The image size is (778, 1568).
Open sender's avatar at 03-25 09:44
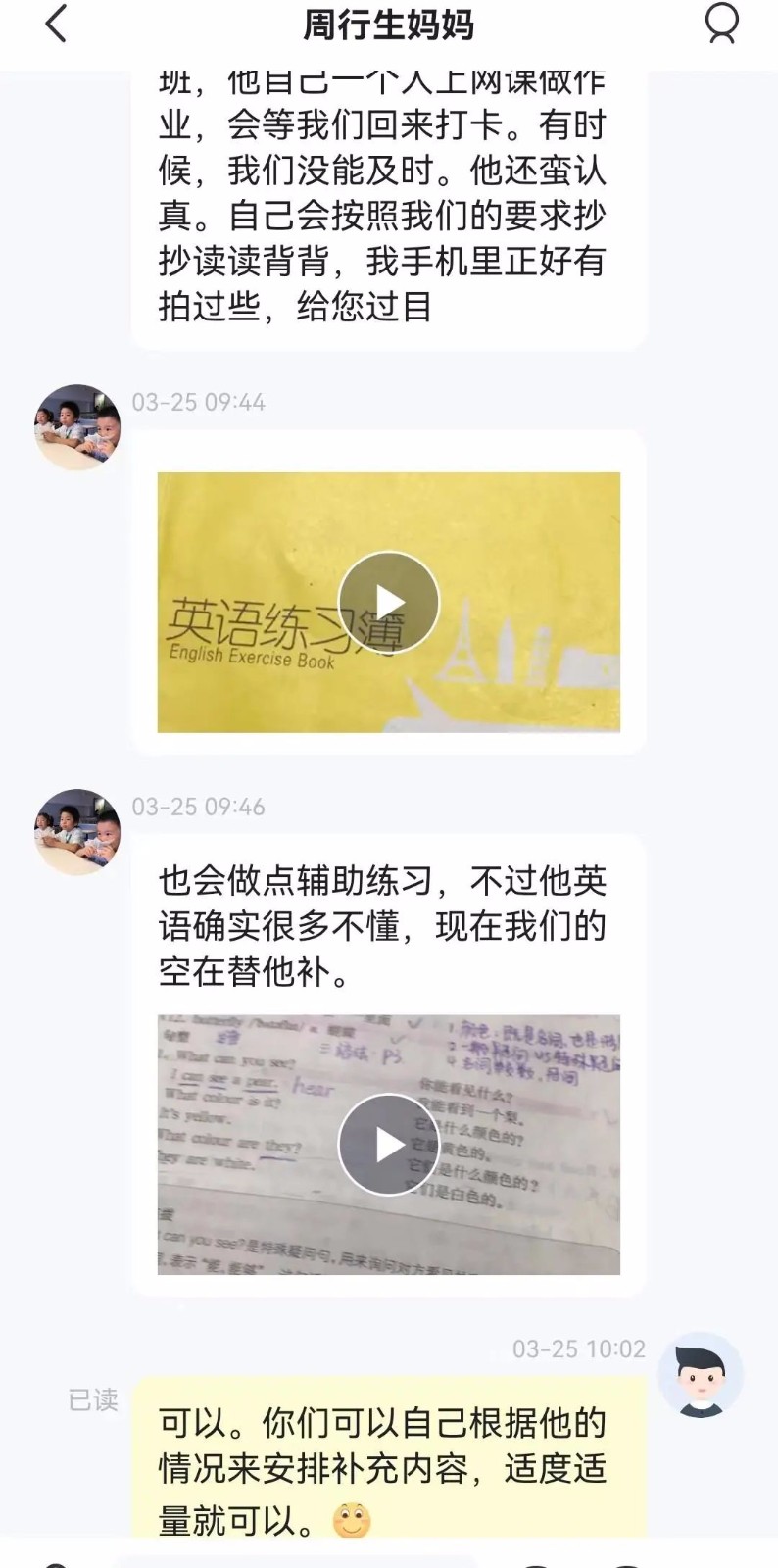(x=77, y=427)
